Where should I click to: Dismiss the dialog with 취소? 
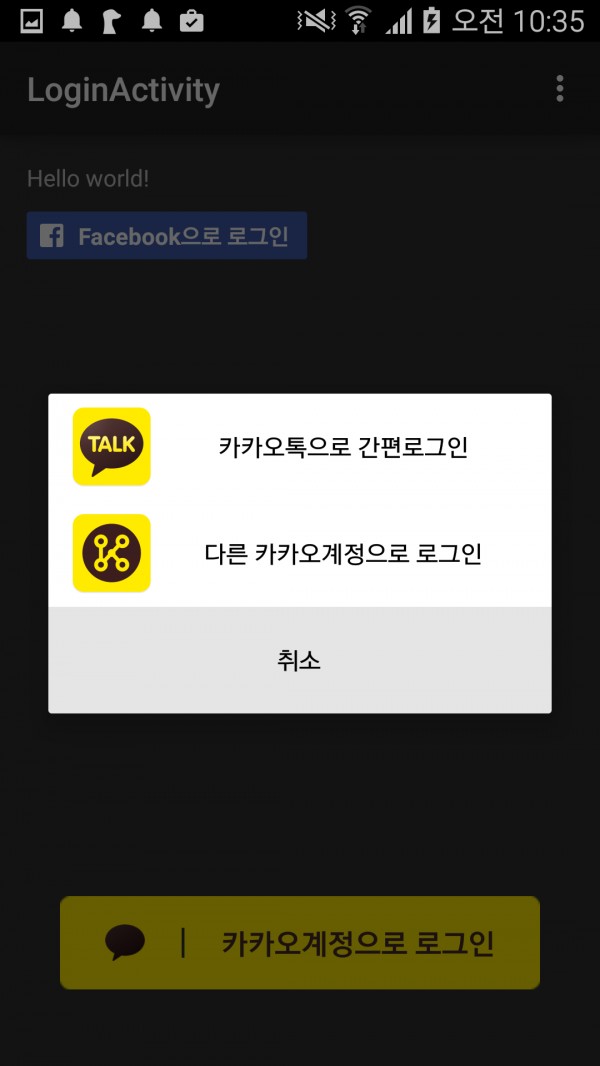pos(300,660)
